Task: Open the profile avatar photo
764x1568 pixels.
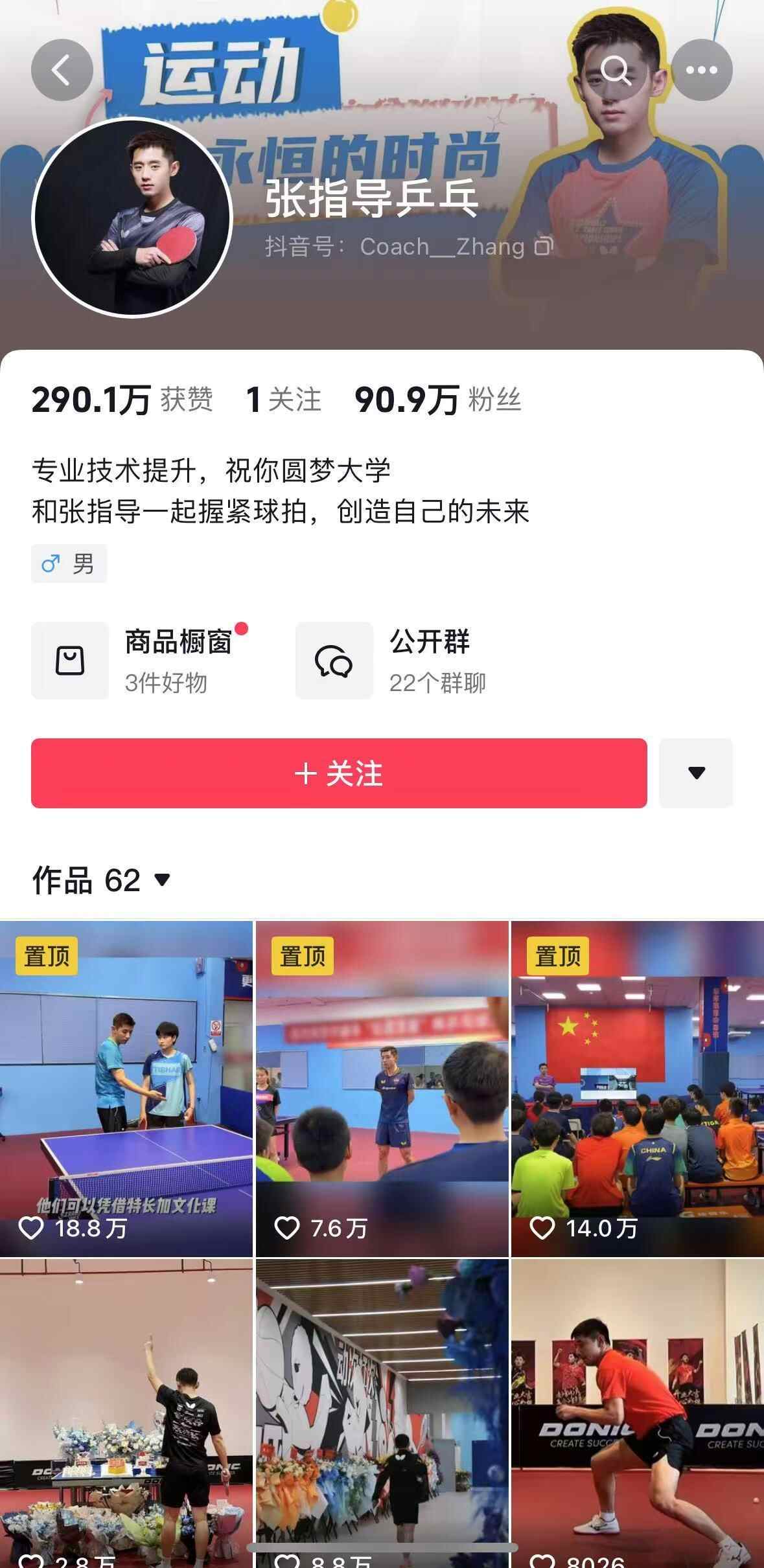Action: pos(132,218)
